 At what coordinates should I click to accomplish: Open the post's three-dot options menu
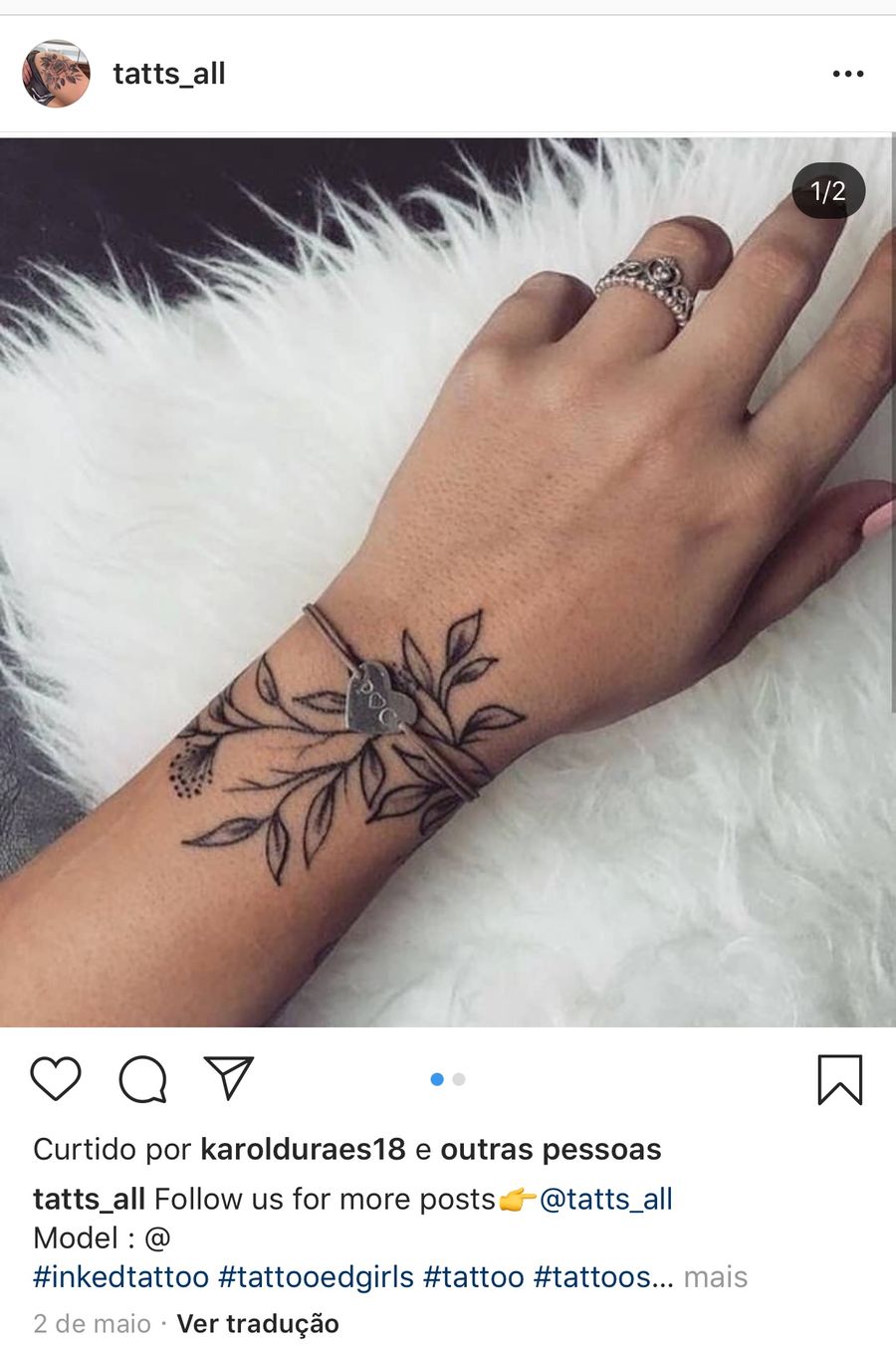[x=847, y=74]
